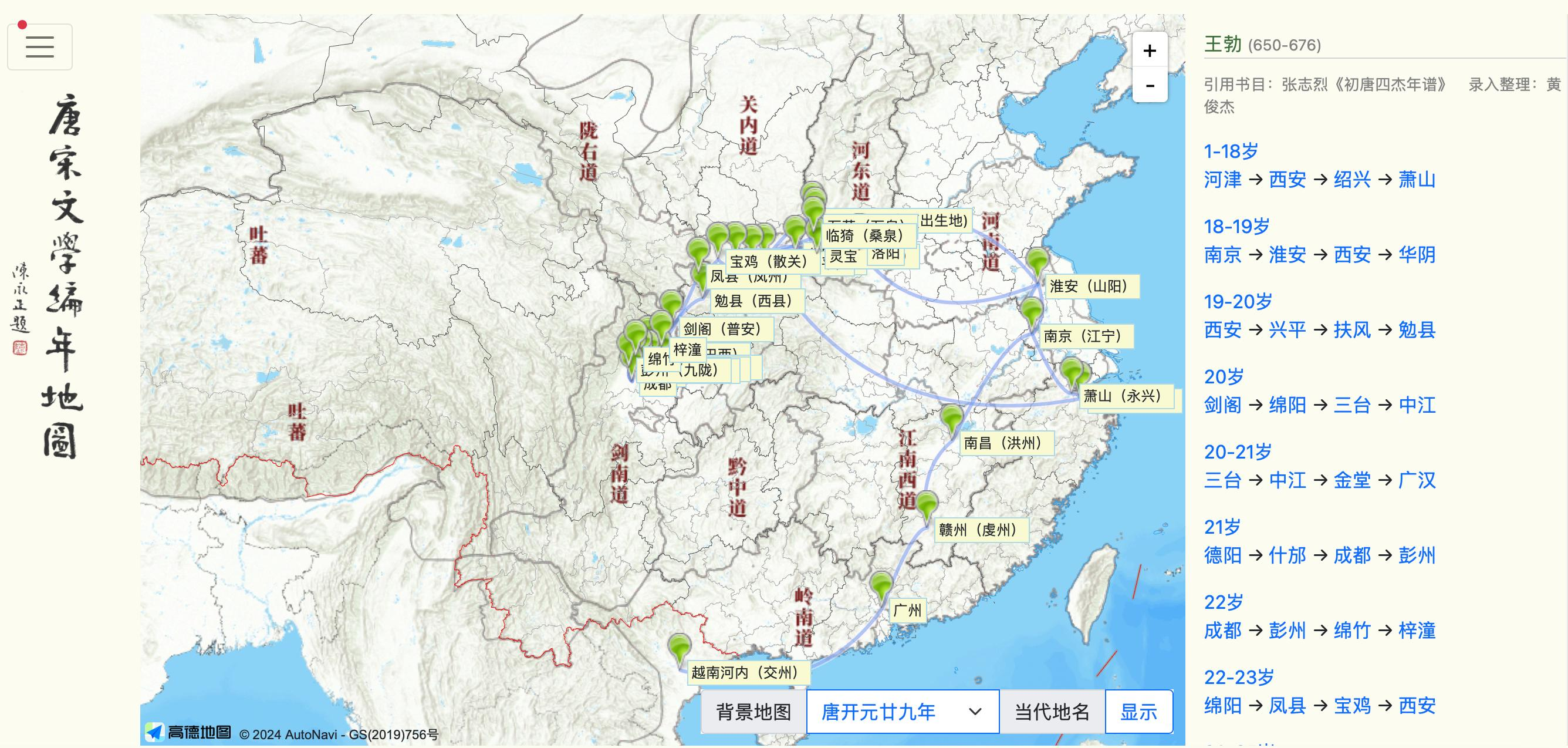
Task: Select the 赣州（虔州）map marker
Action: (x=927, y=505)
